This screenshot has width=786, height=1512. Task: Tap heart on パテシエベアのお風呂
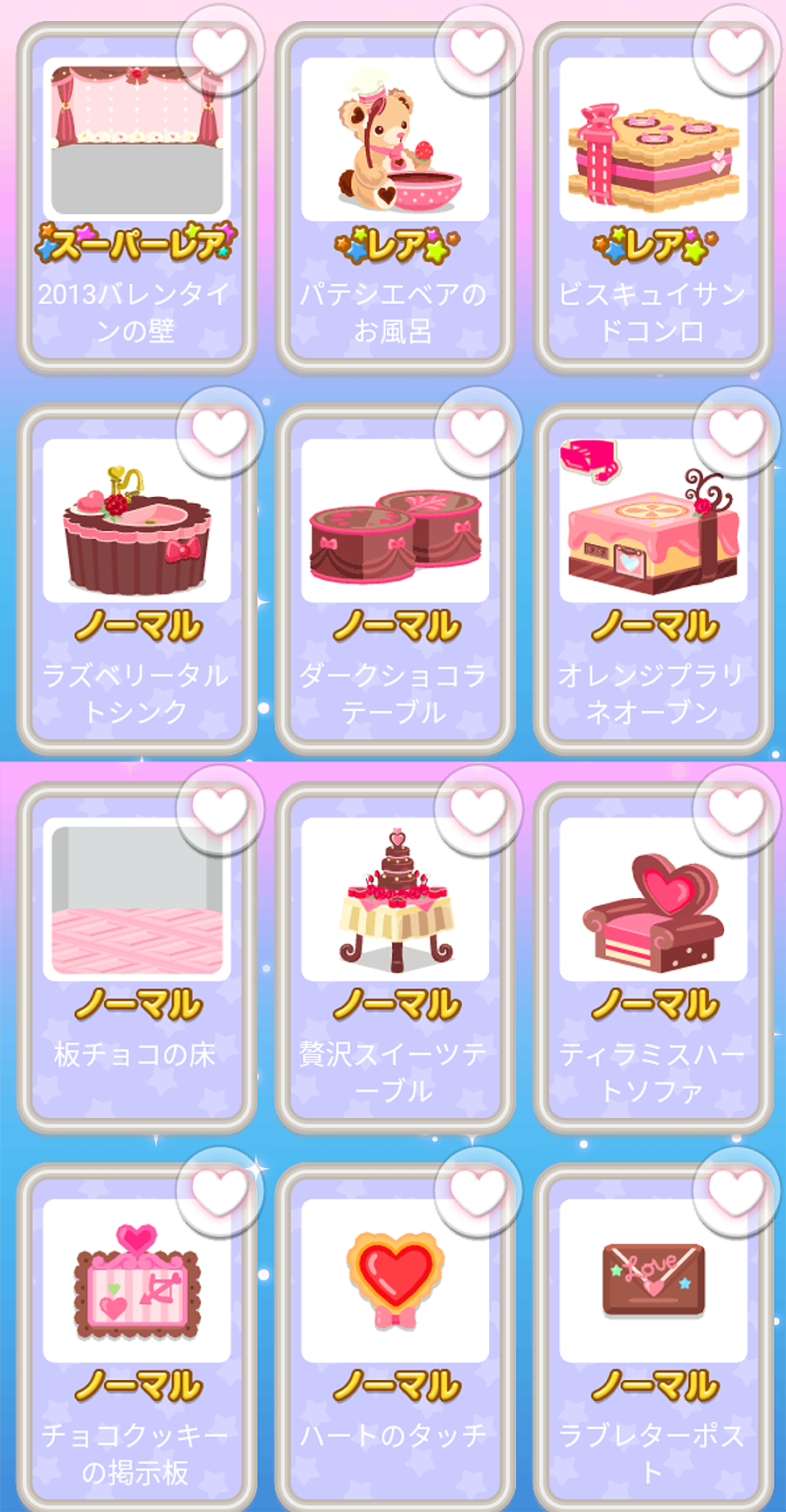click(478, 51)
